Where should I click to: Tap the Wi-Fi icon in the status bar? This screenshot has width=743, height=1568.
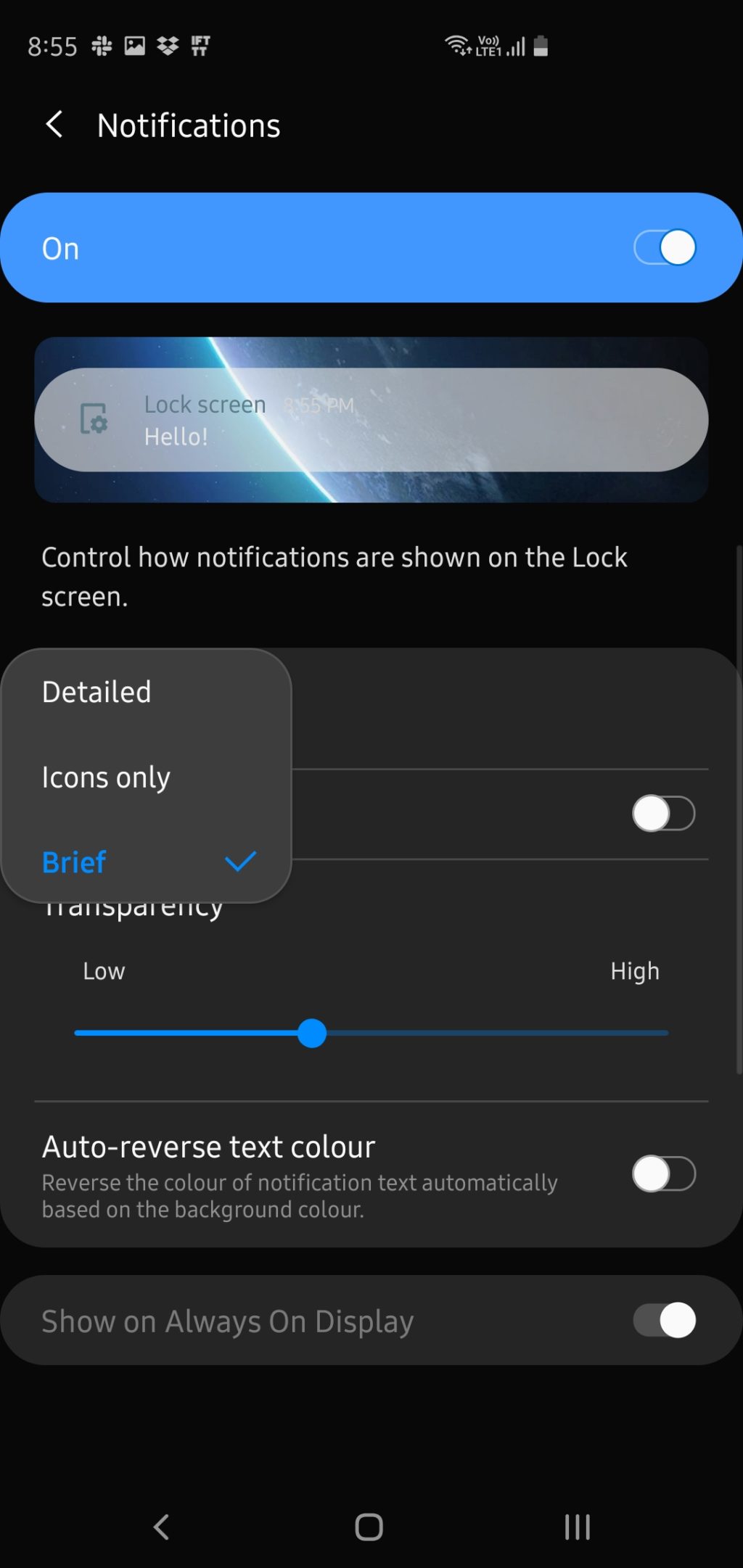pyautogui.click(x=457, y=46)
